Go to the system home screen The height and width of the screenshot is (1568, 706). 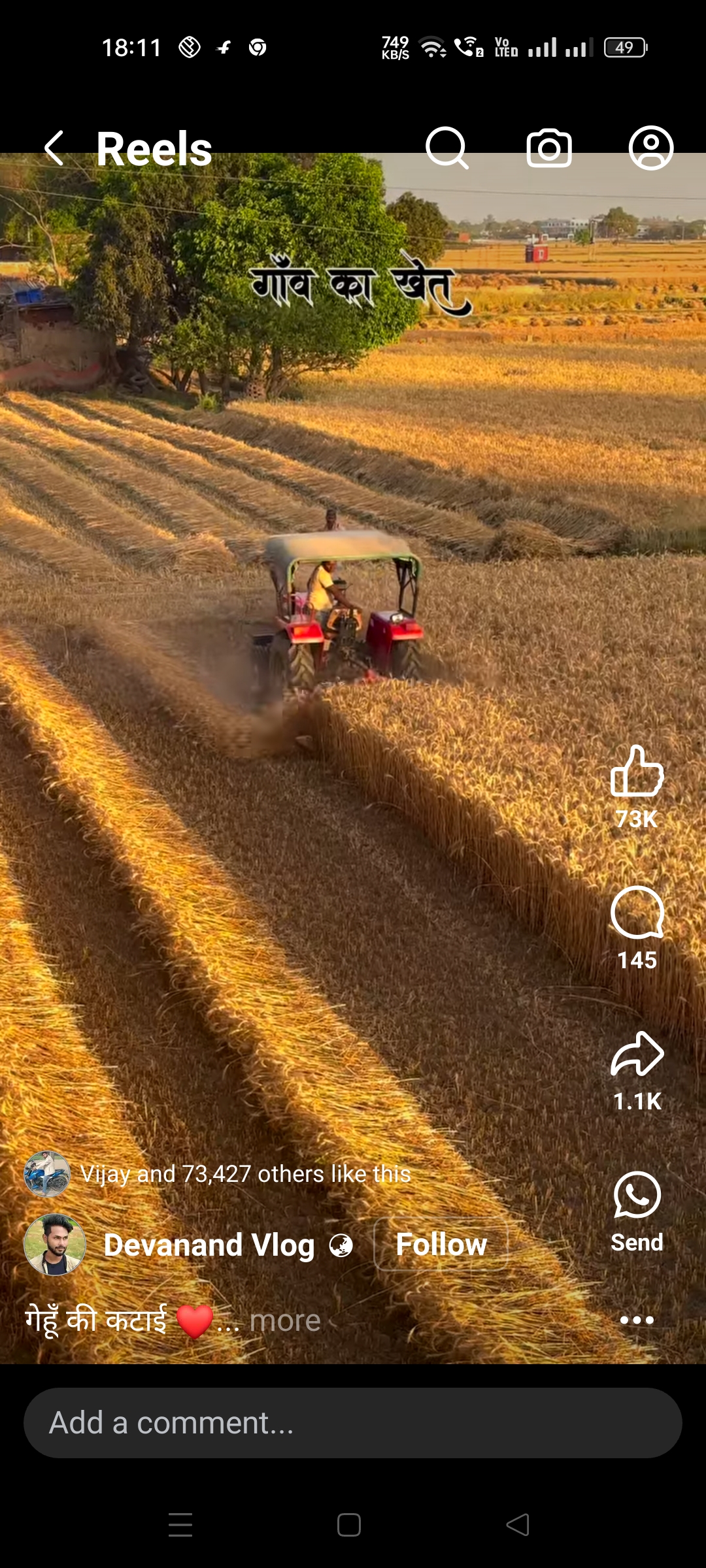(x=349, y=1525)
